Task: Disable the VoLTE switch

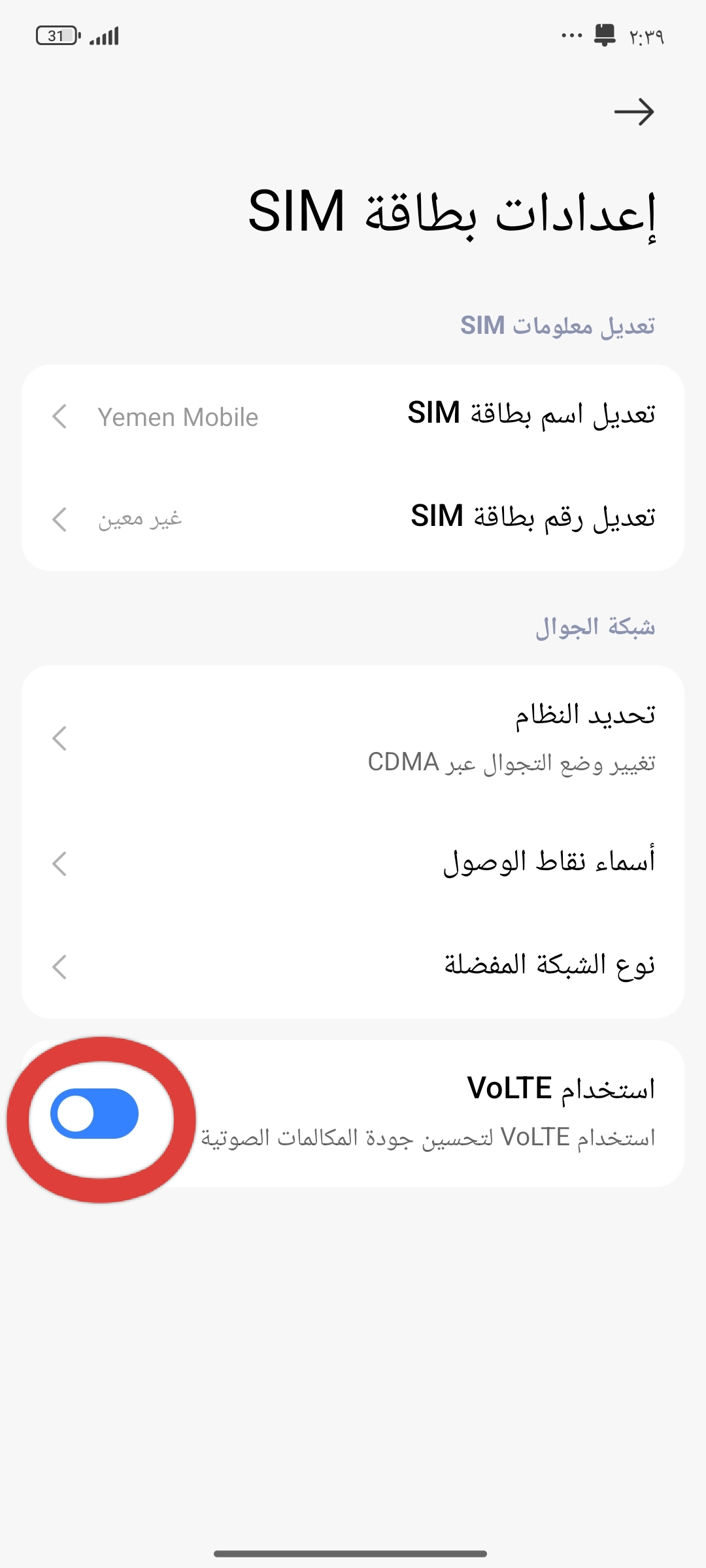Action: (95, 1113)
